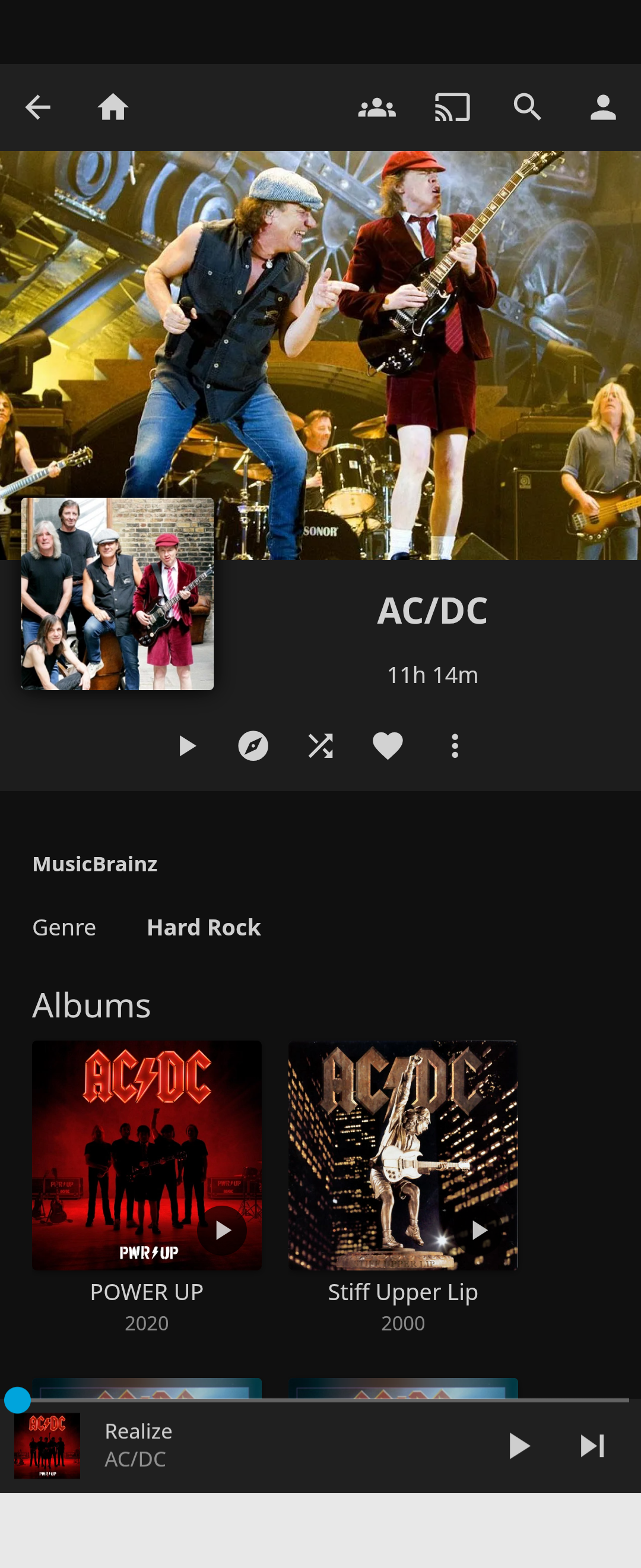641x1568 pixels.
Task: Open search from the top bar
Action: pyautogui.click(x=527, y=108)
